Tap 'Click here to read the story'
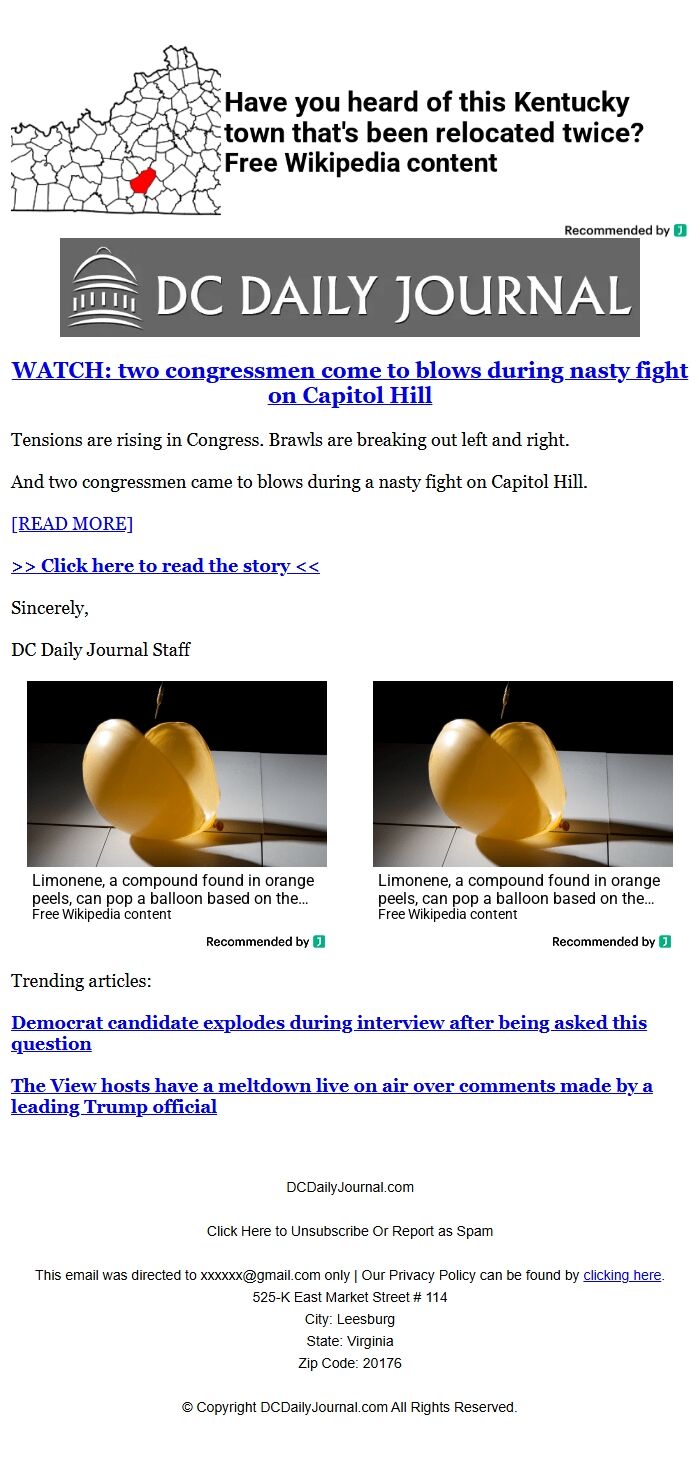Viewport: 700px width, 1464px height. click(165, 566)
